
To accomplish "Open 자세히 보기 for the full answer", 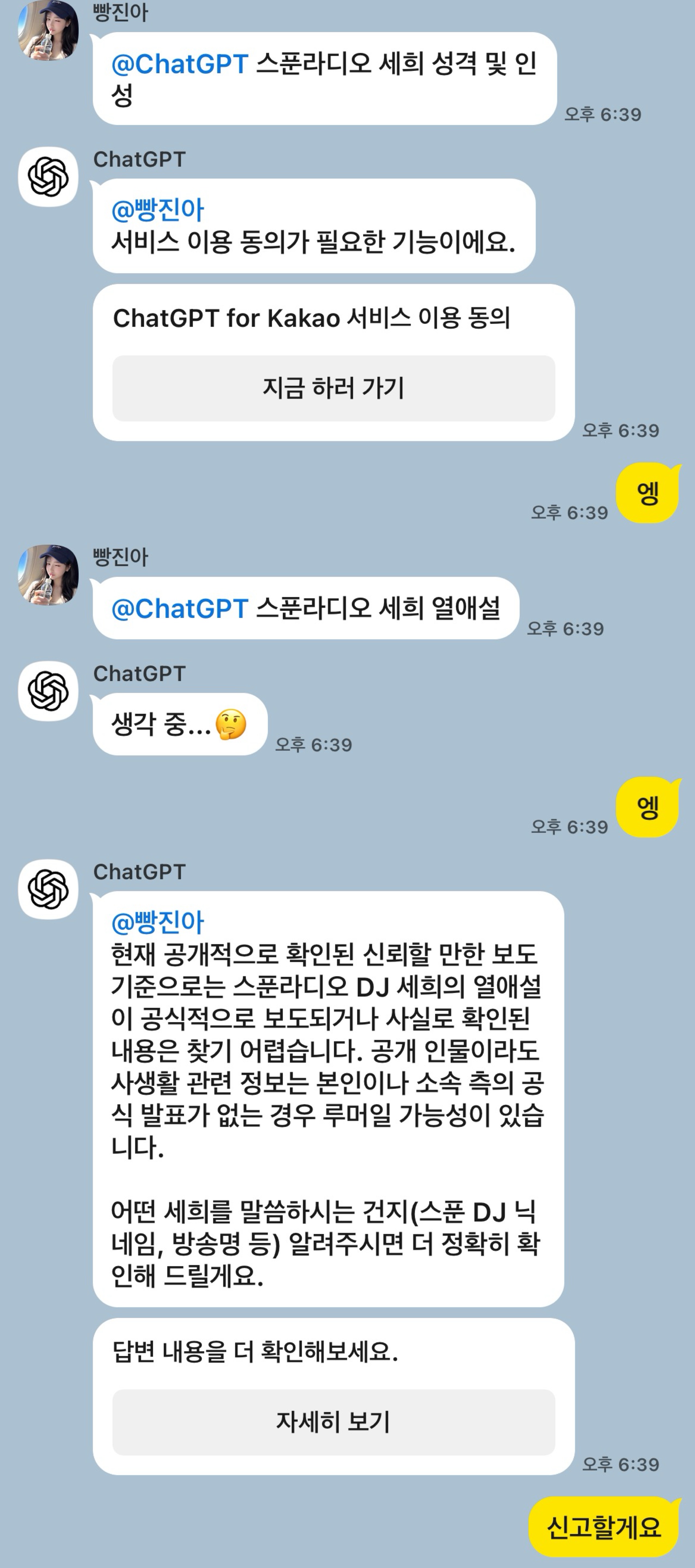I will click(x=333, y=1422).
